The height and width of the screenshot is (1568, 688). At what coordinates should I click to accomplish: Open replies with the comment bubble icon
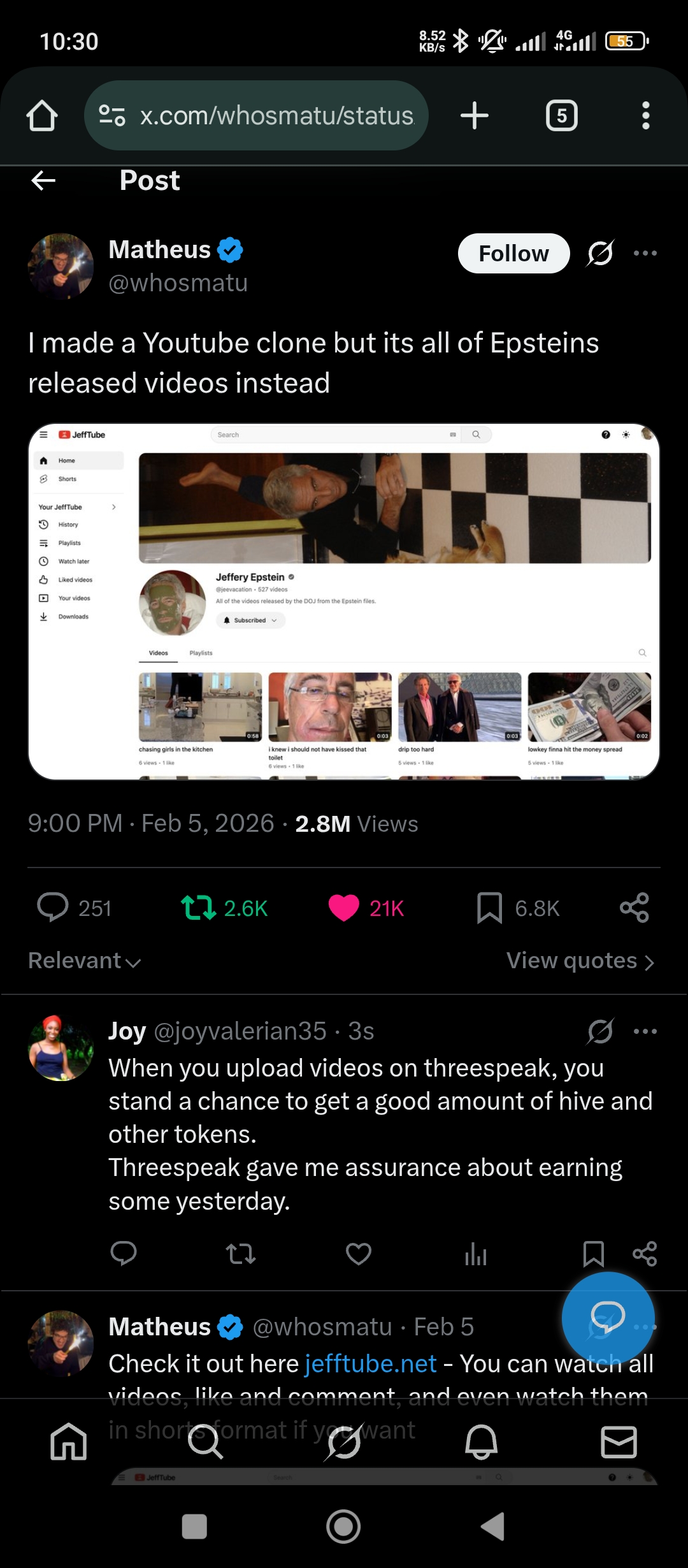point(57,908)
